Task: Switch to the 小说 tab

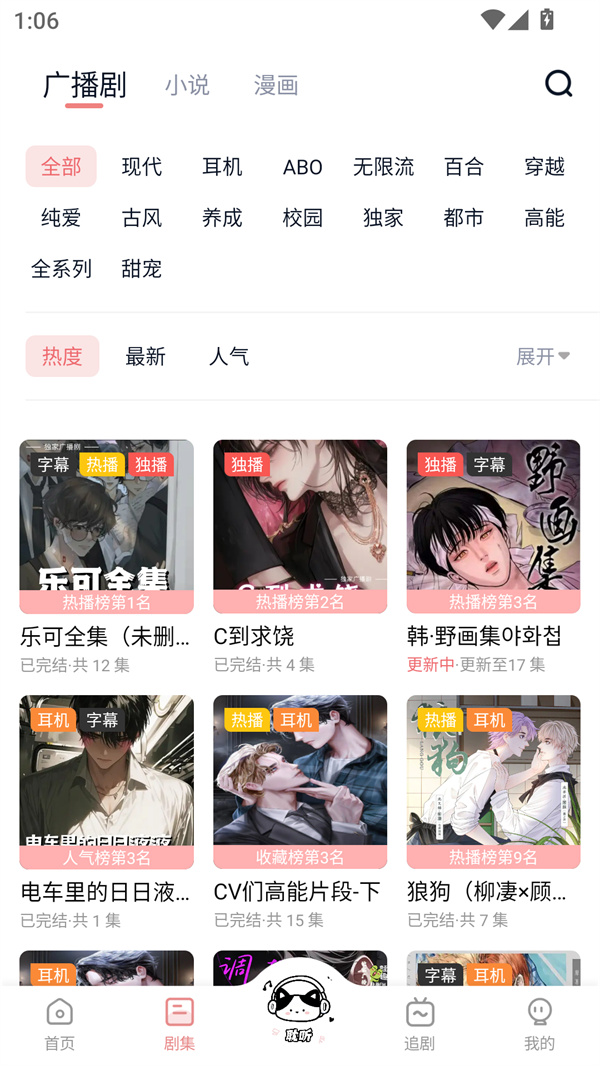Action: pos(187,85)
